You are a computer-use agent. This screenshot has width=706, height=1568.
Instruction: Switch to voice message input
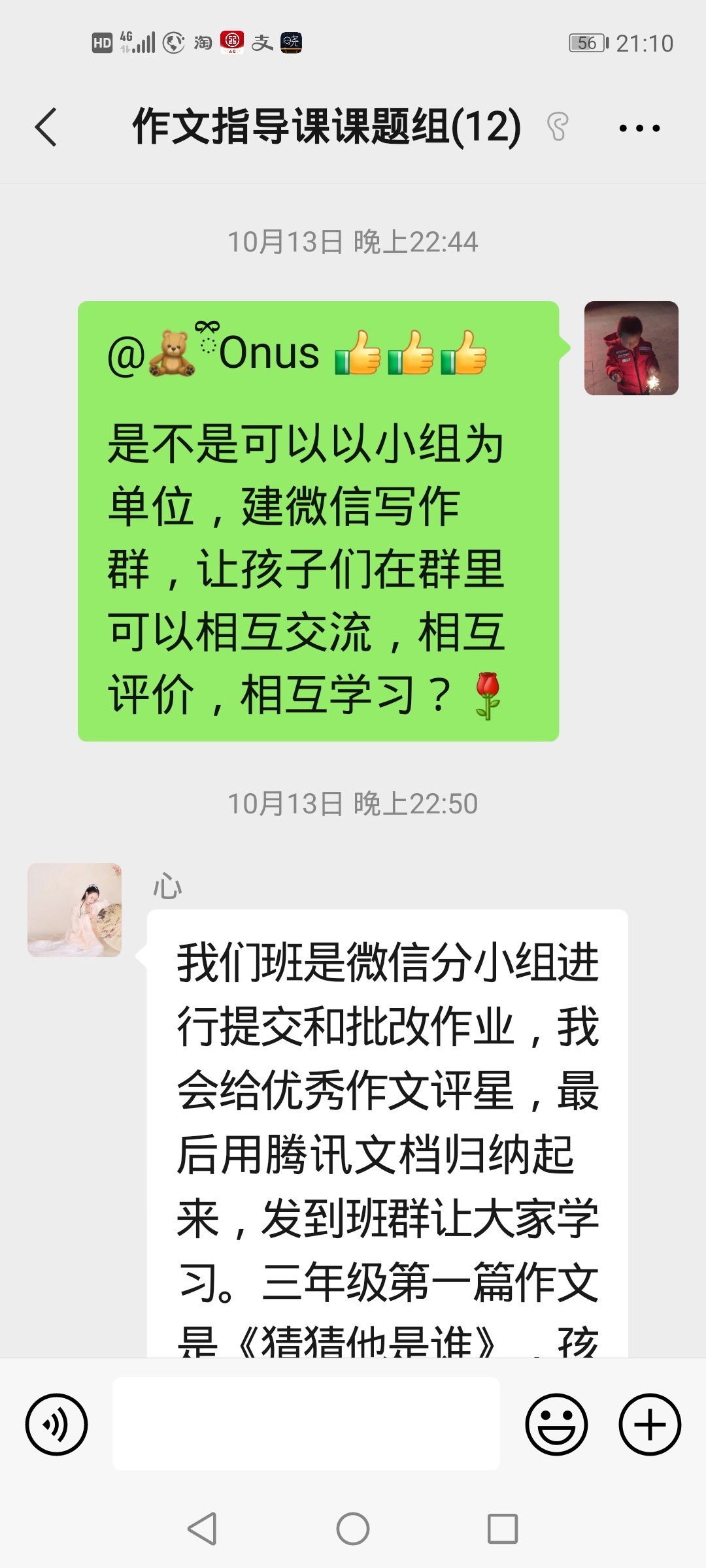pyautogui.click(x=56, y=1424)
